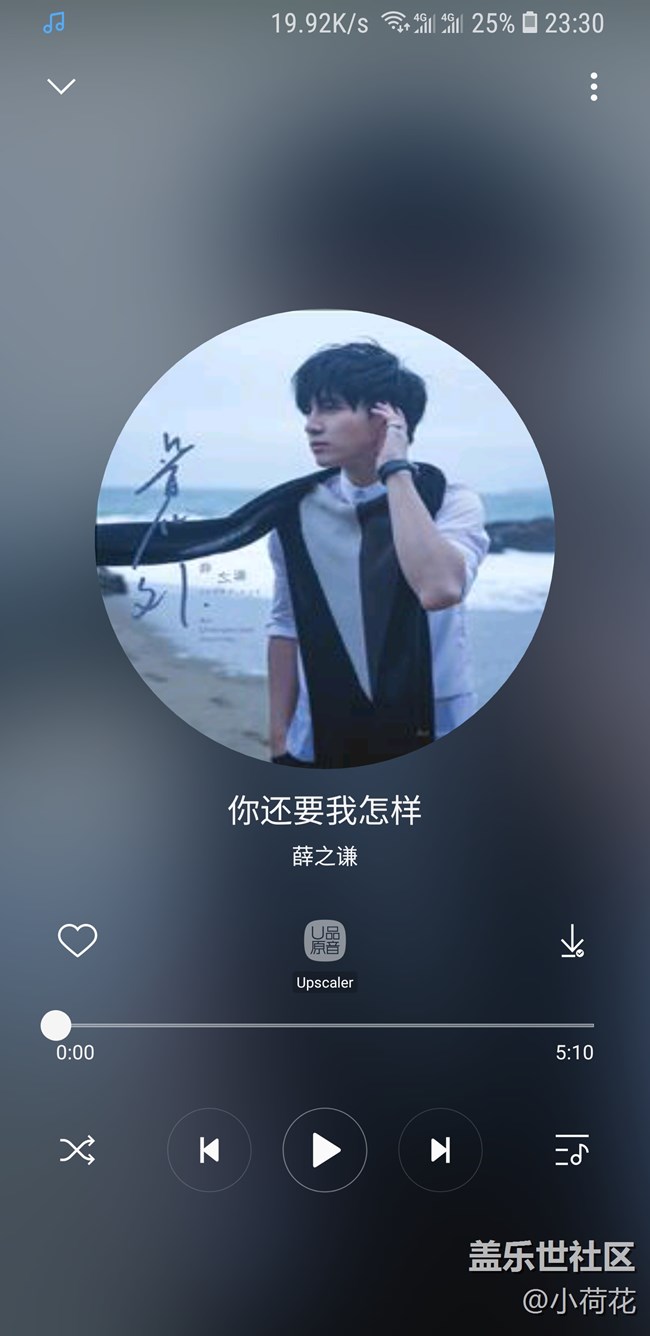Tap the download icon for this song
Image resolution: width=650 pixels, height=1336 pixels.
(x=572, y=941)
